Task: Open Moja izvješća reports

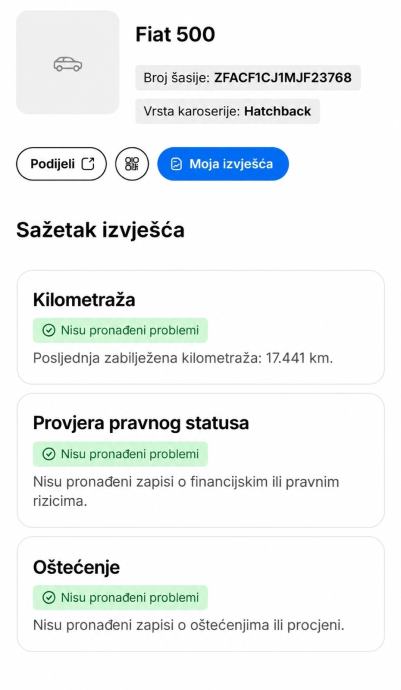Action: tap(223, 164)
